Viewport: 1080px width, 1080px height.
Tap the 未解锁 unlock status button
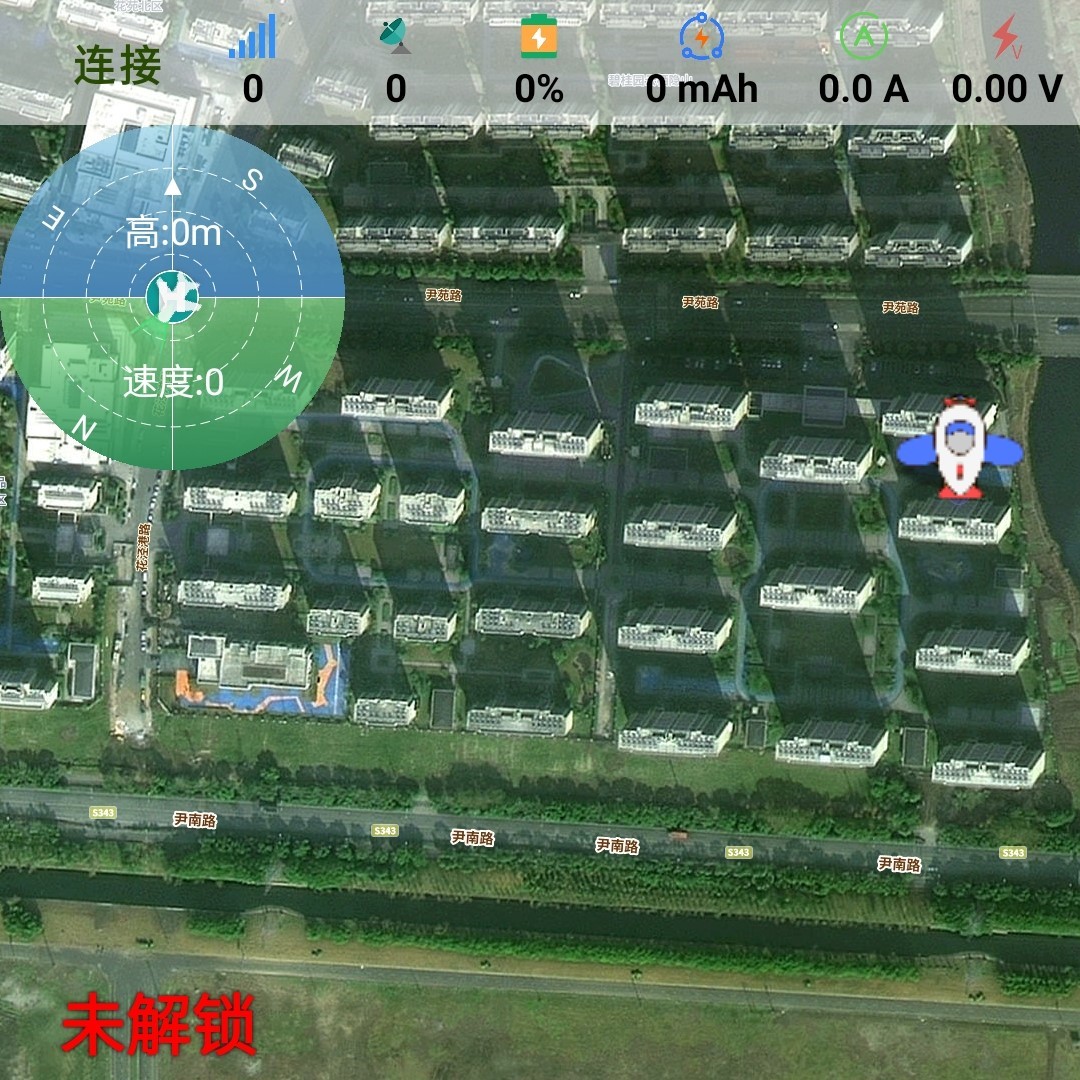(x=159, y=1025)
